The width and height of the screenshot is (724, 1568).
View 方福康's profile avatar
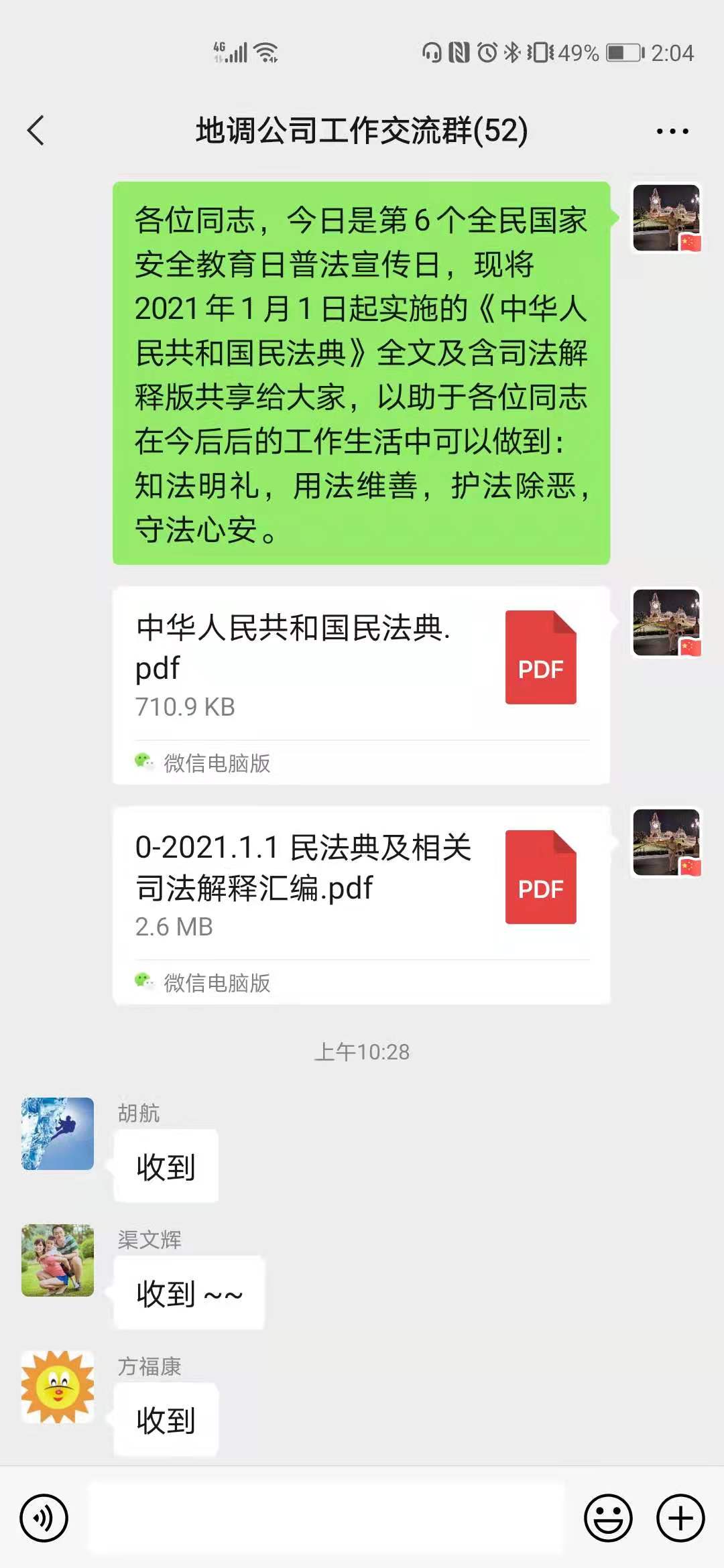[58, 1387]
